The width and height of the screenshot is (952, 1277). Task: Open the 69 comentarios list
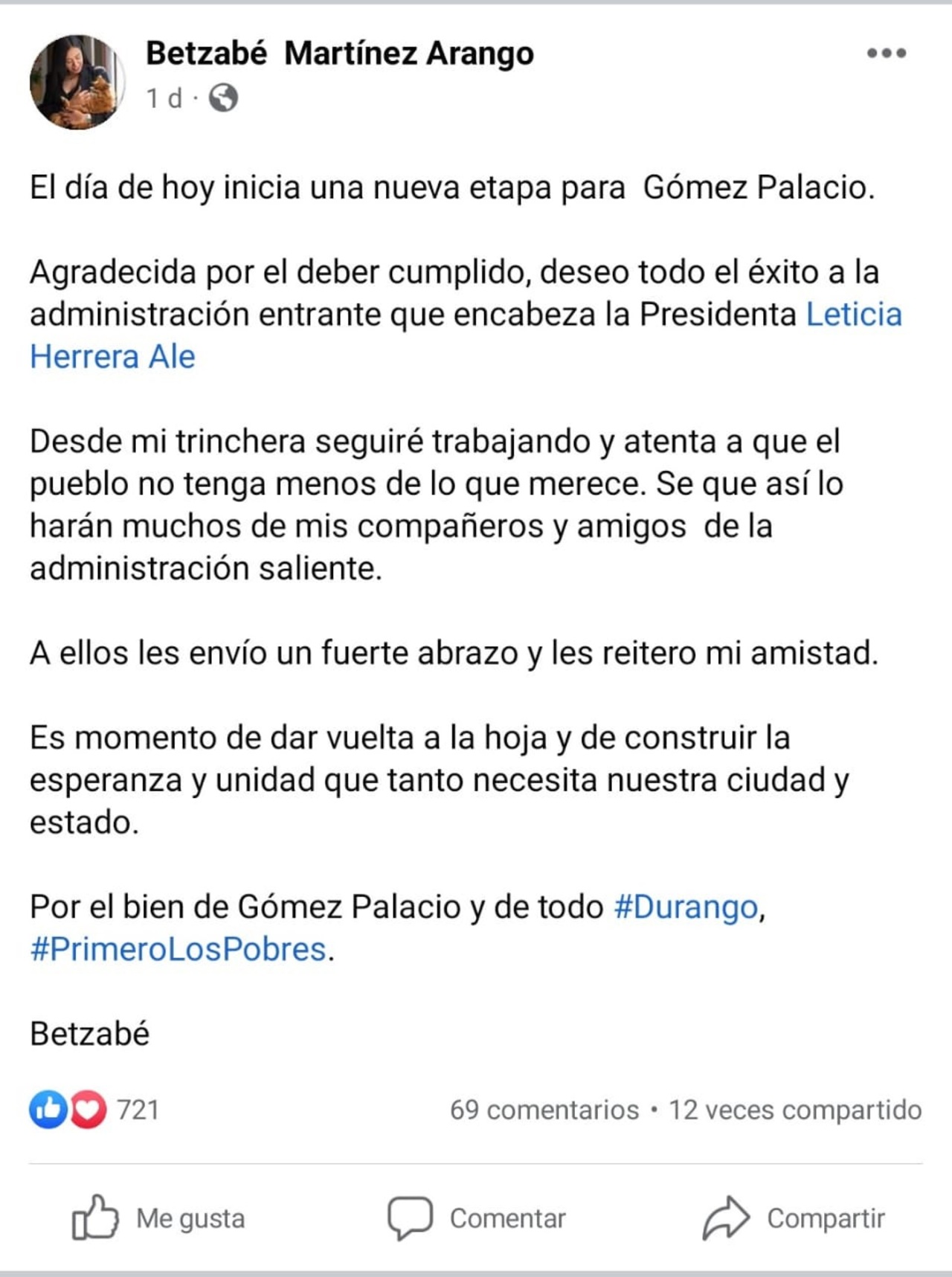click(544, 1110)
